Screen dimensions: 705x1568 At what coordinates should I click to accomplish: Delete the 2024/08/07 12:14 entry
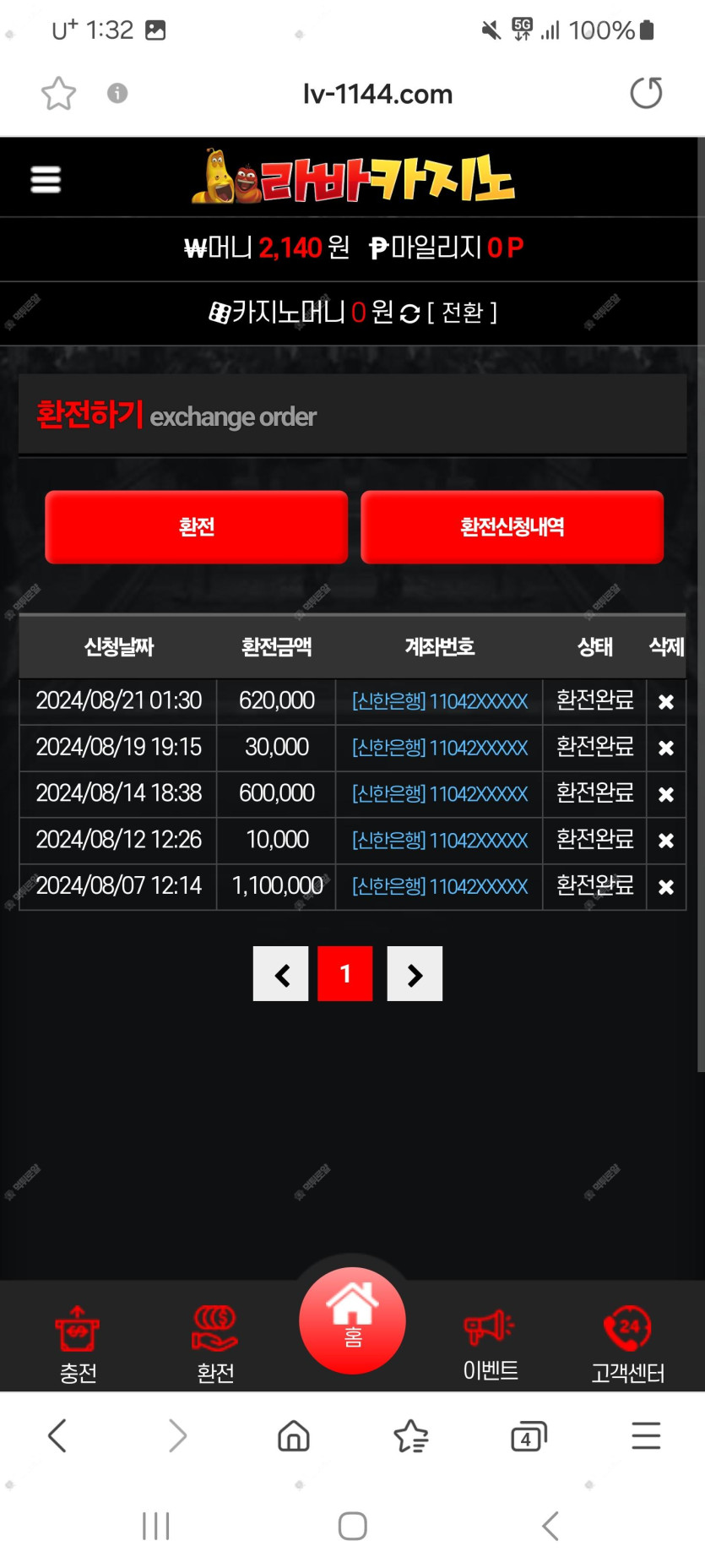pyautogui.click(x=666, y=887)
